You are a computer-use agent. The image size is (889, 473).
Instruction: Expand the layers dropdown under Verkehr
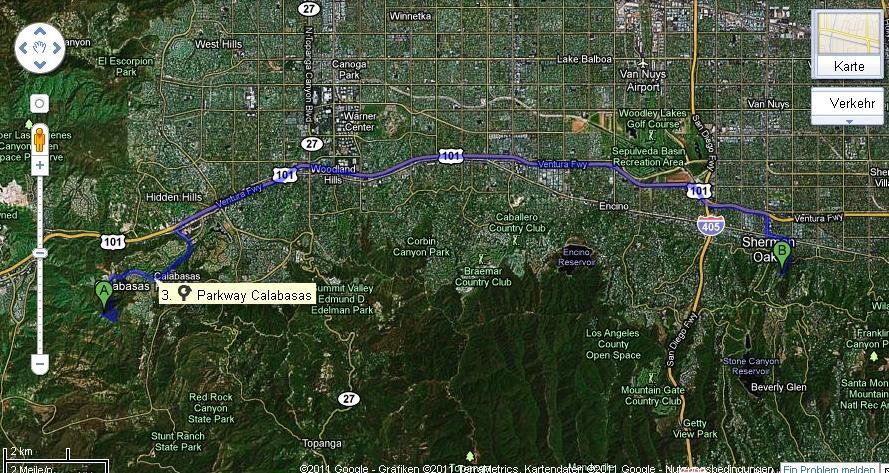click(849, 121)
